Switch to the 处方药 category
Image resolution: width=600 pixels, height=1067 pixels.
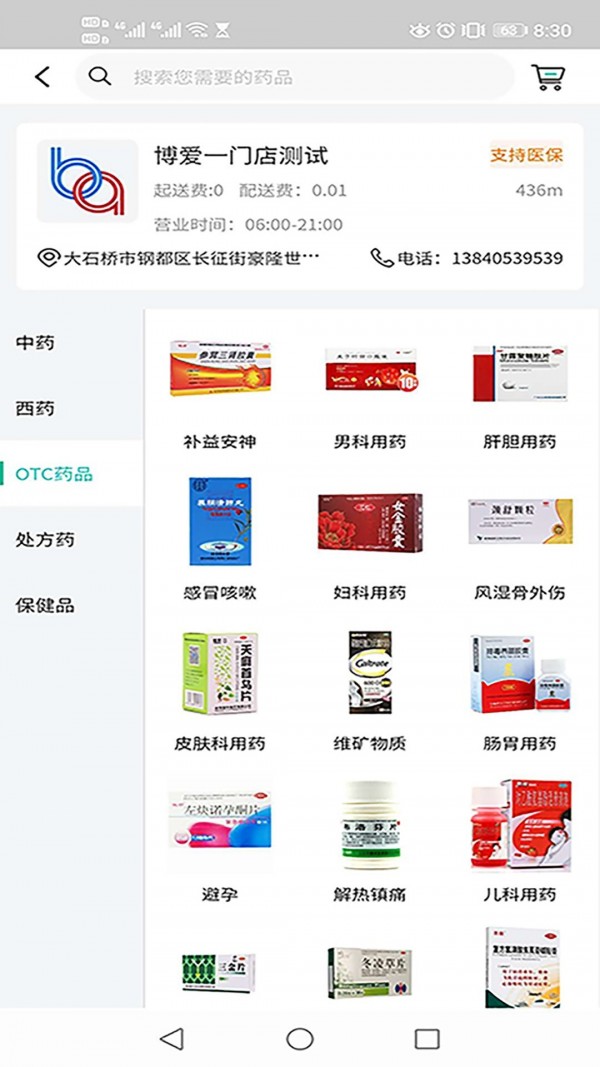tap(45, 540)
